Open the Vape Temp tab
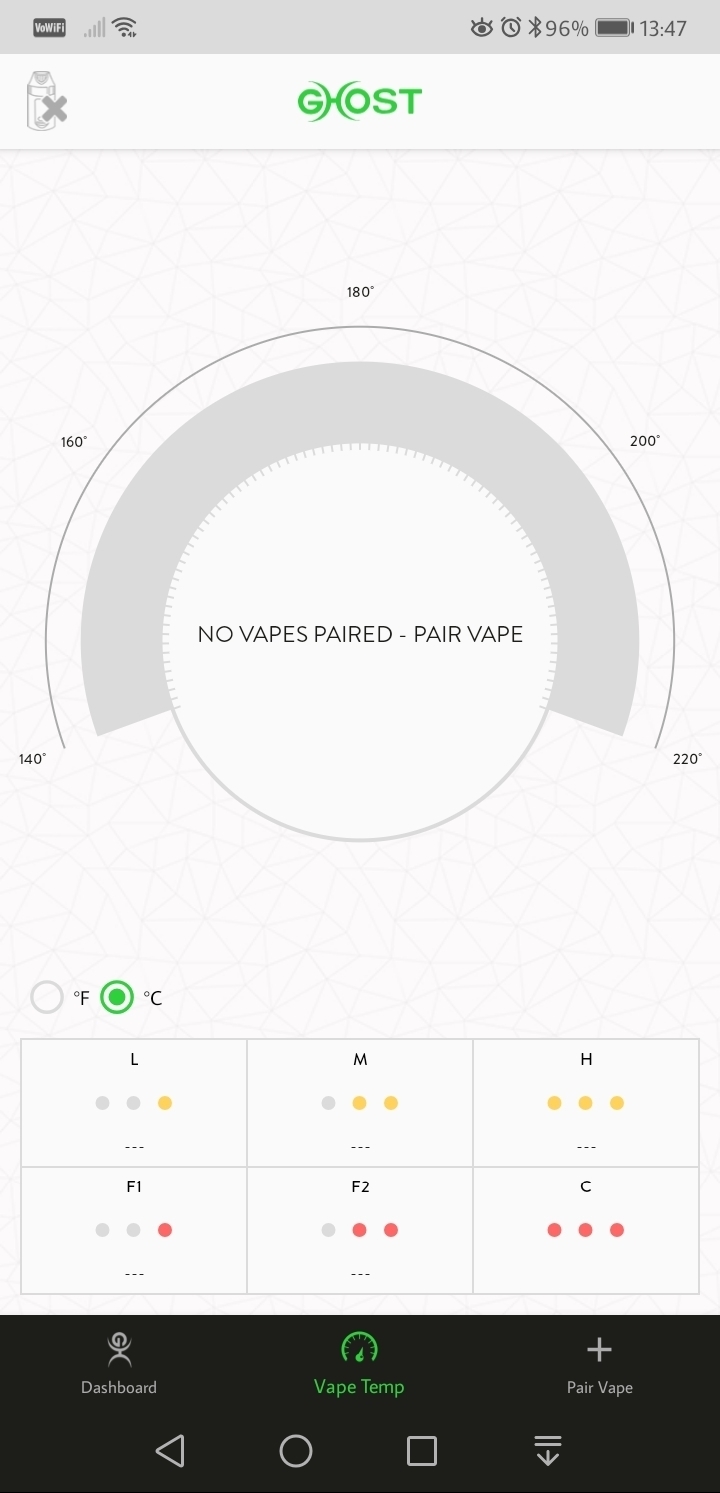 (x=359, y=1364)
